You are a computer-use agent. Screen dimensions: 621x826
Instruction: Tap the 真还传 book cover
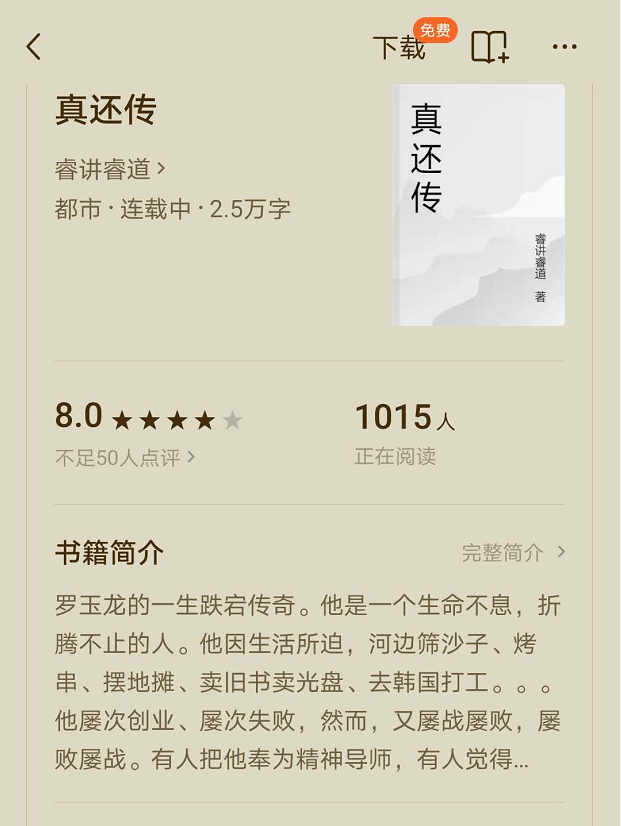pyautogui.click(x=479, y=205)
